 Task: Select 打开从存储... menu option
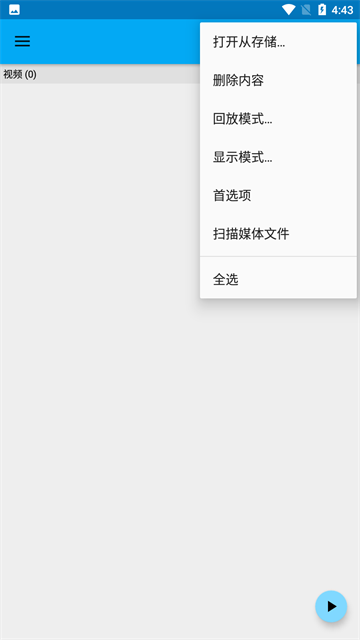coord(278,42)
